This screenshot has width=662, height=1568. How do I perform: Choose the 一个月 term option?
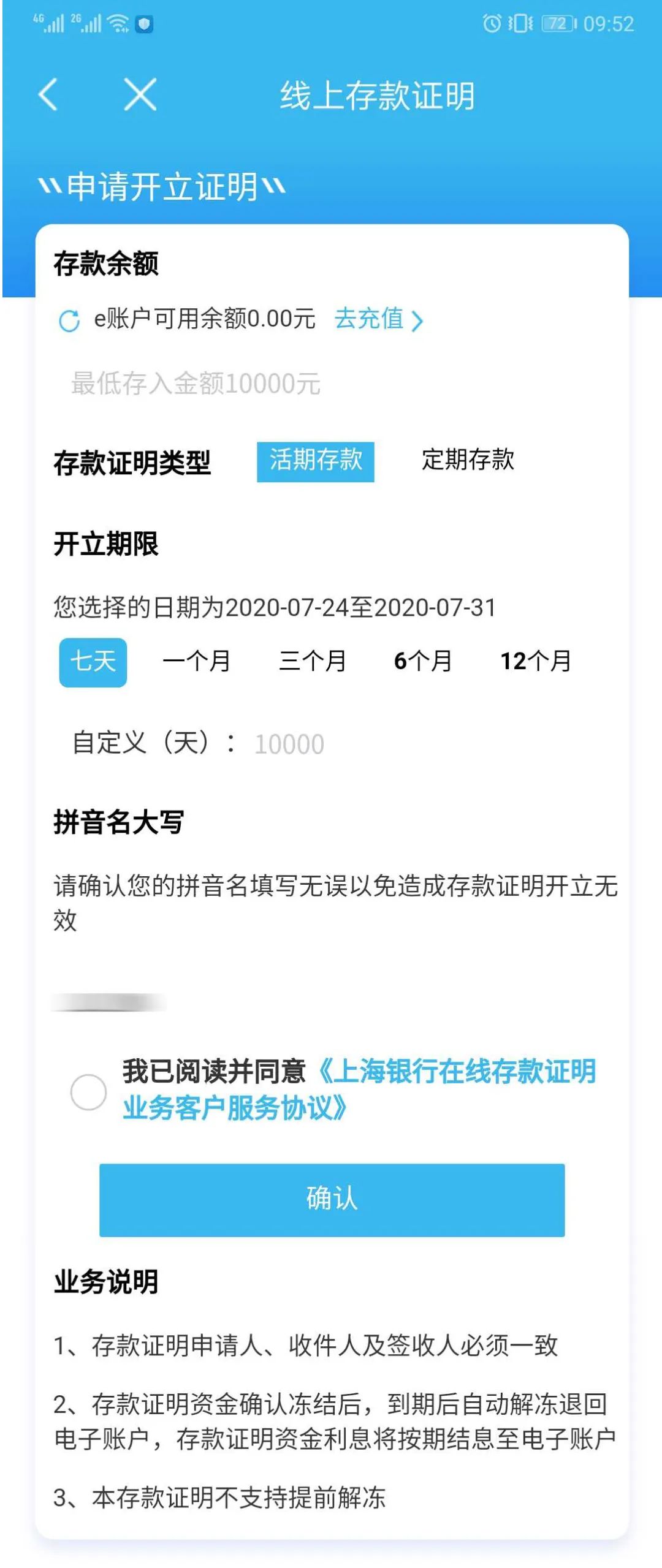point(196,661)
